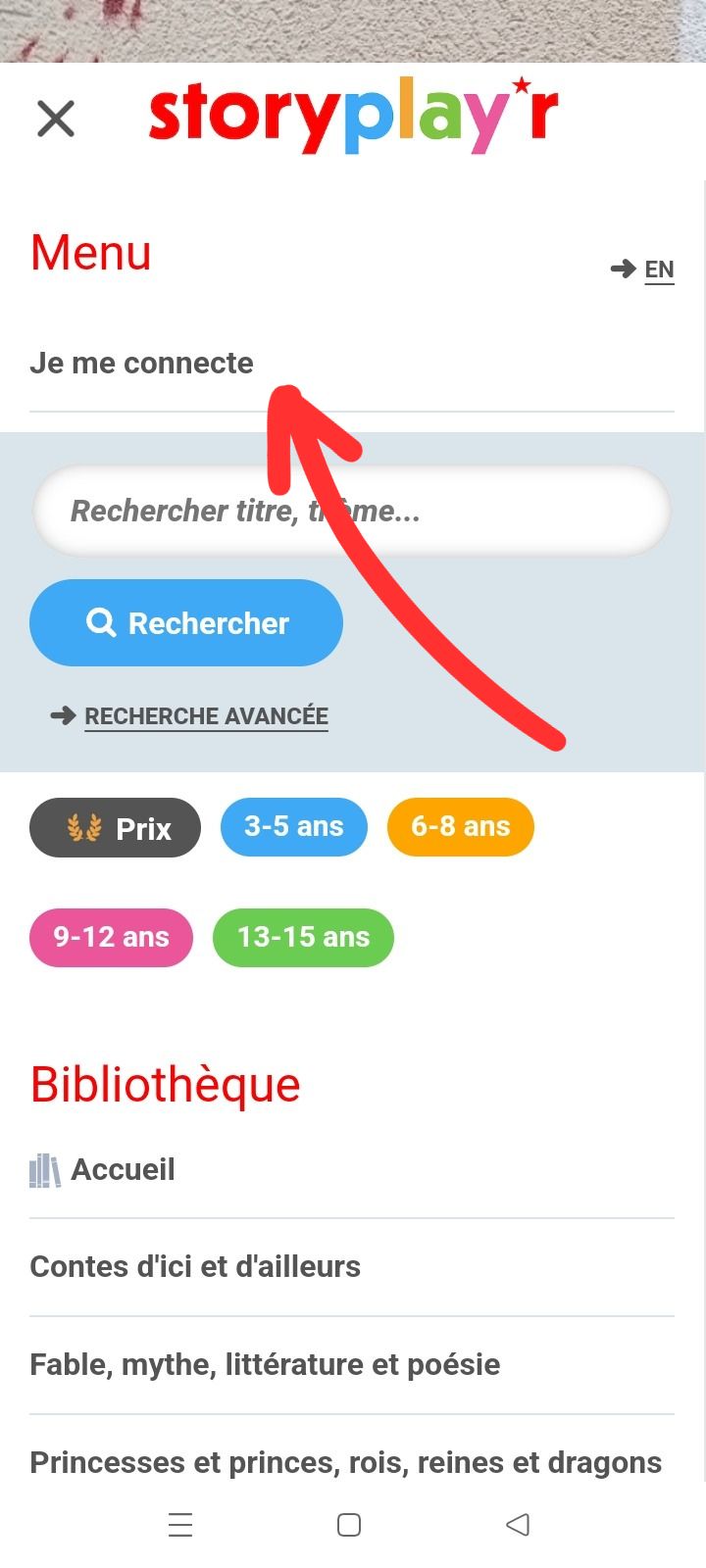Tap the search text field

[353, 510]
